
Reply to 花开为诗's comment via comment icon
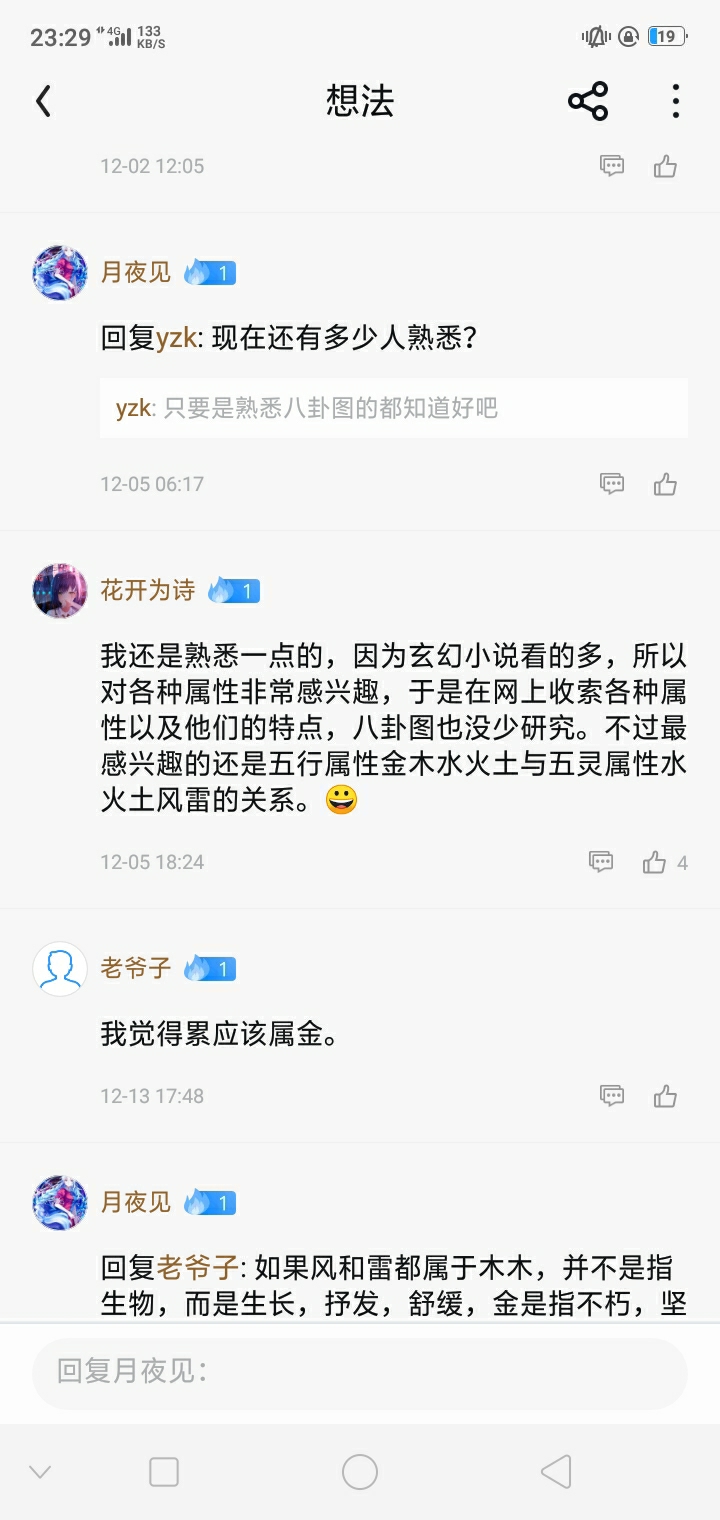601,862
